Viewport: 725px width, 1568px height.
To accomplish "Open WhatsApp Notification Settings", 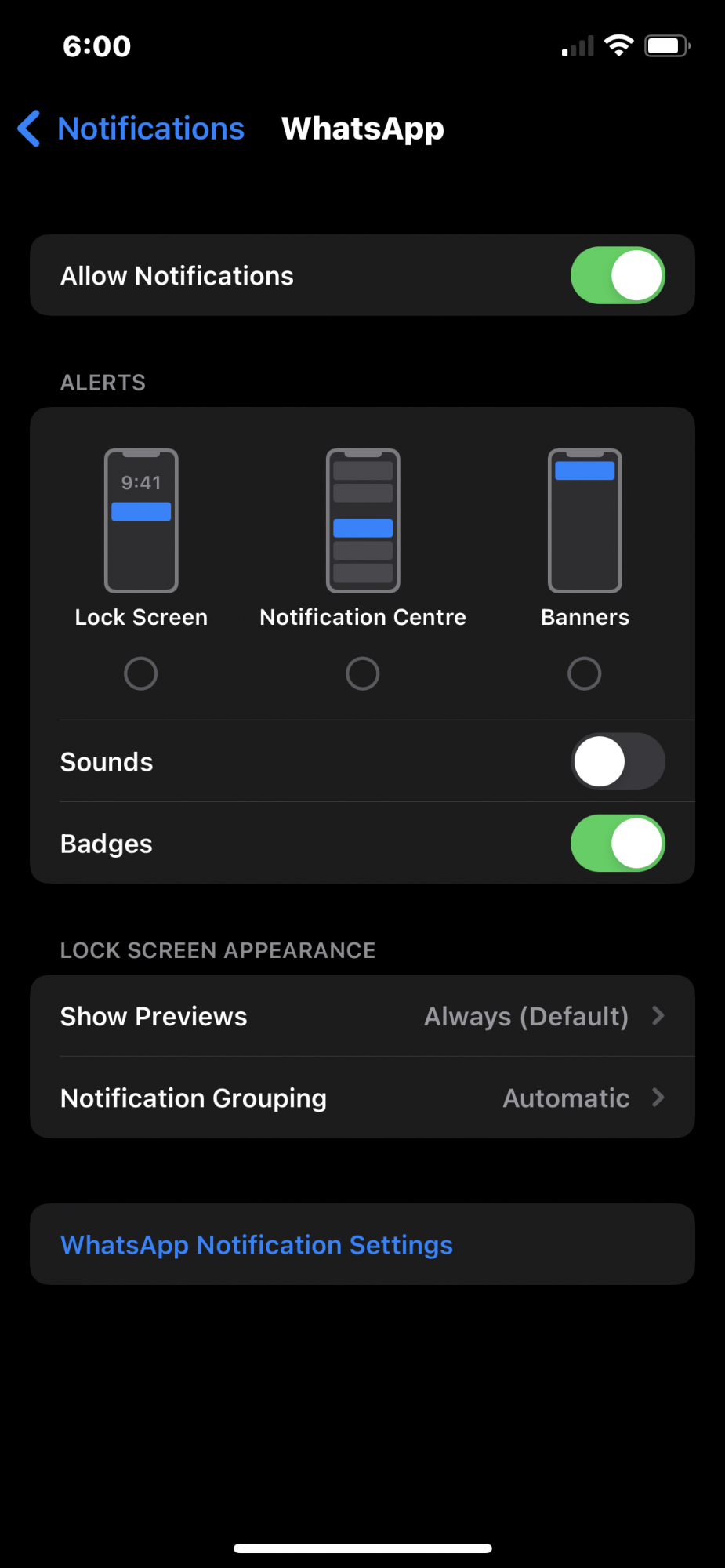I will 257,1245.
